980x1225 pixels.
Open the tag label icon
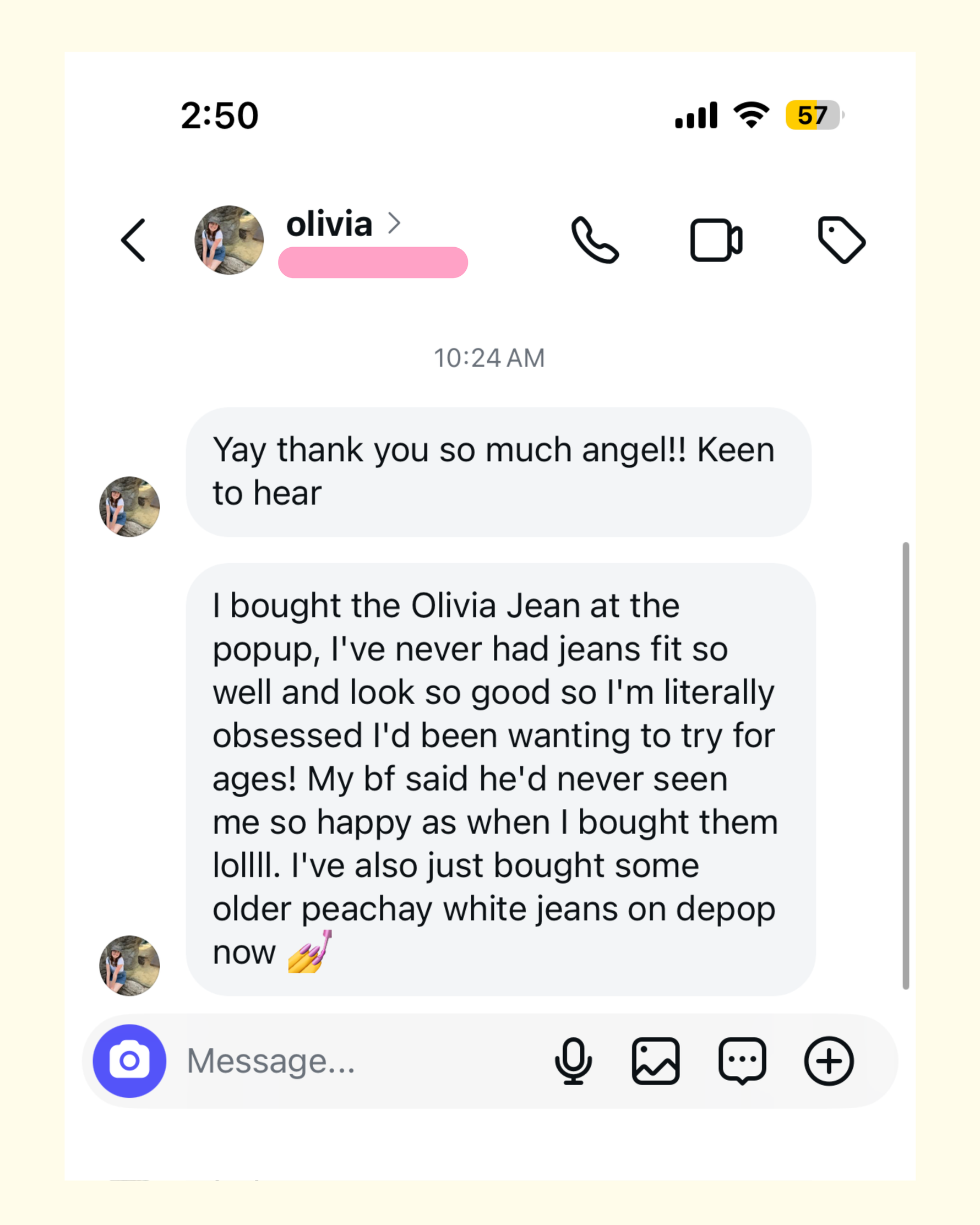[841, 240]
